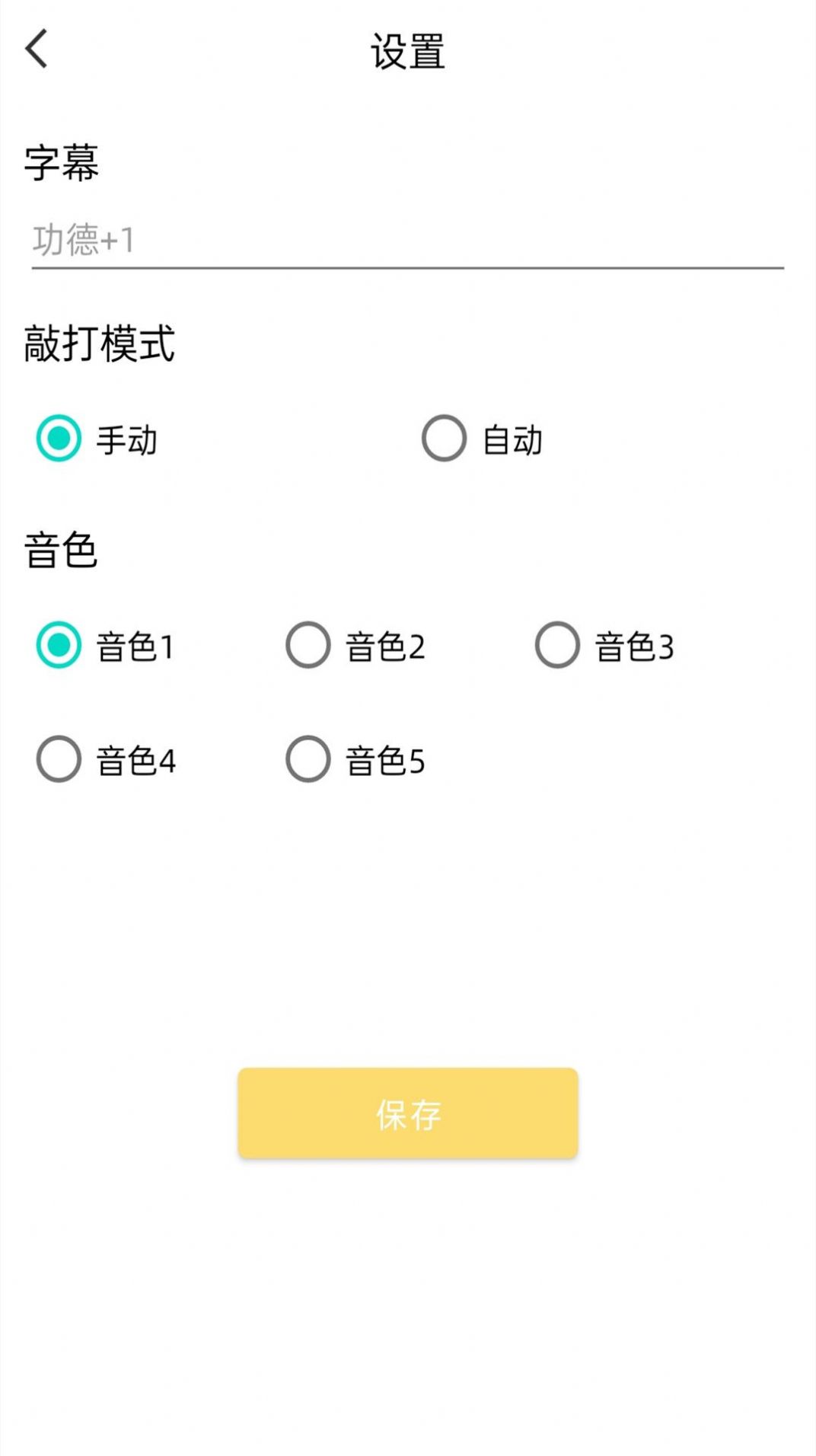Tap the save button to confirm settings
The height and width of the screenshot is (1456, 816).
click(408, 1113)
